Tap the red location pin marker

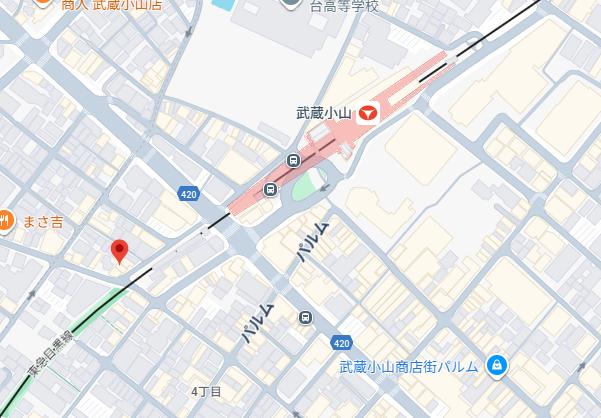click(119, 249)
